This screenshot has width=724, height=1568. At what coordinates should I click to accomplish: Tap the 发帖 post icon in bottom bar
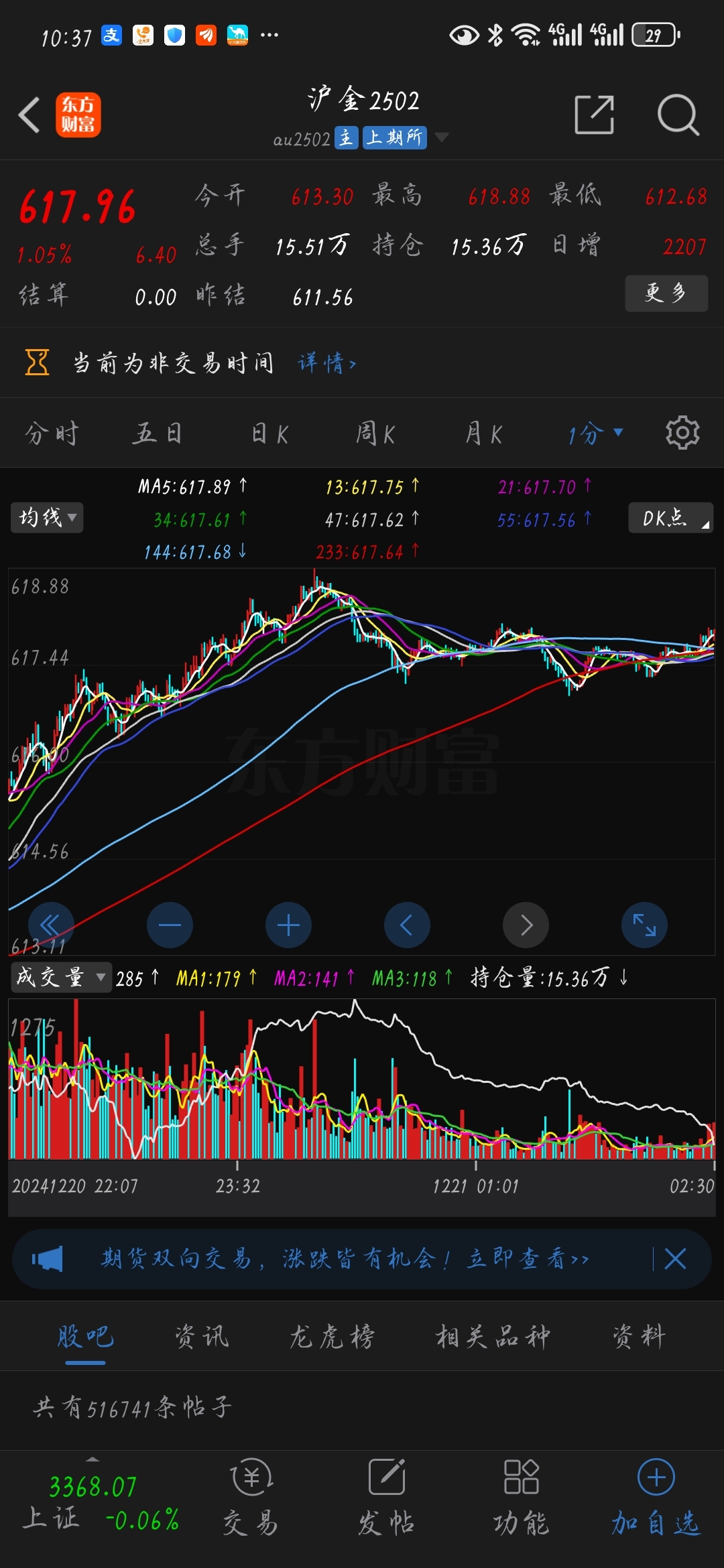(386, 1494)
